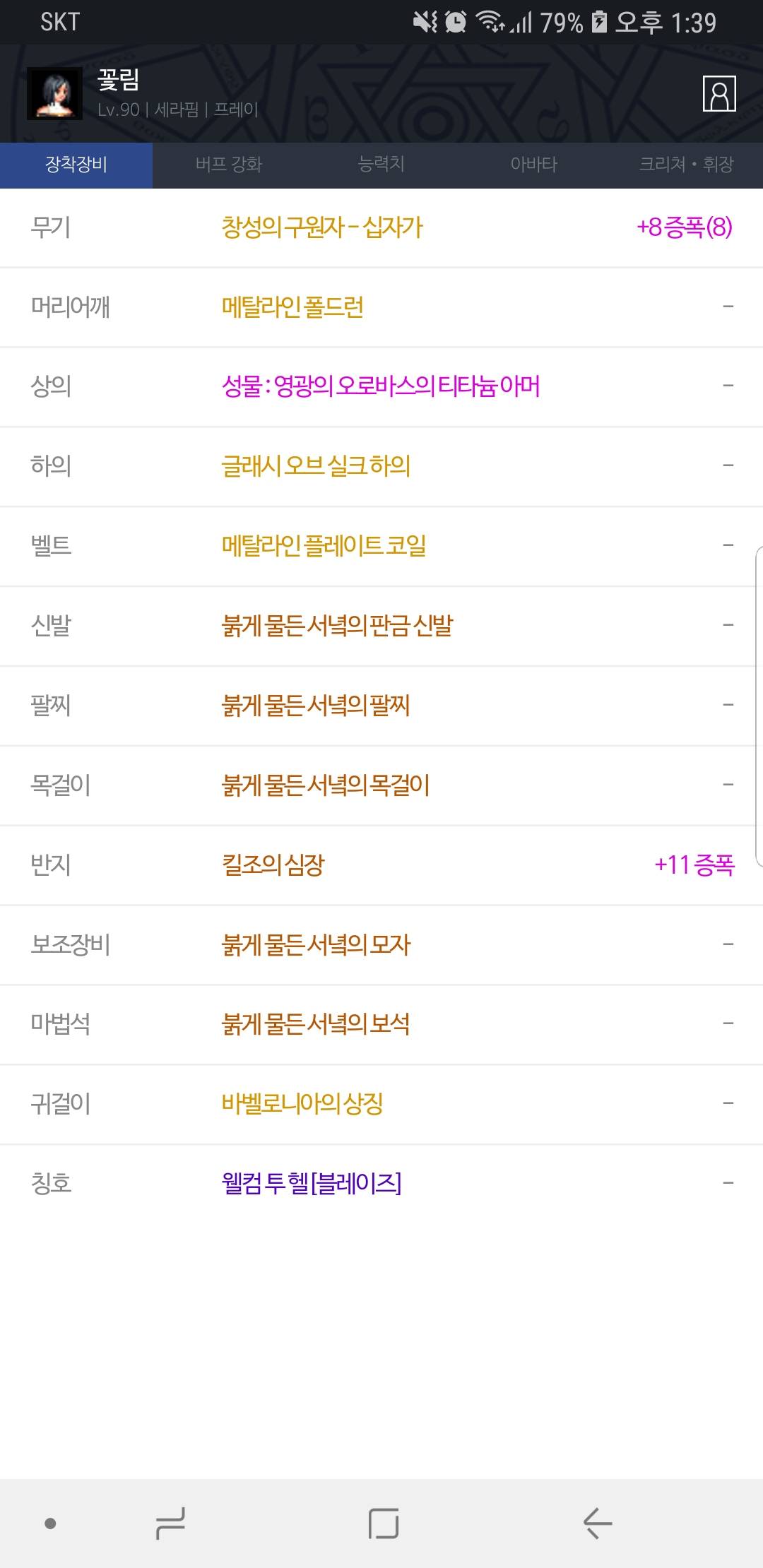View the title 웰컴 투 헬[블레이즈]
This screenshot has width=763, height=1568.
381,1184
